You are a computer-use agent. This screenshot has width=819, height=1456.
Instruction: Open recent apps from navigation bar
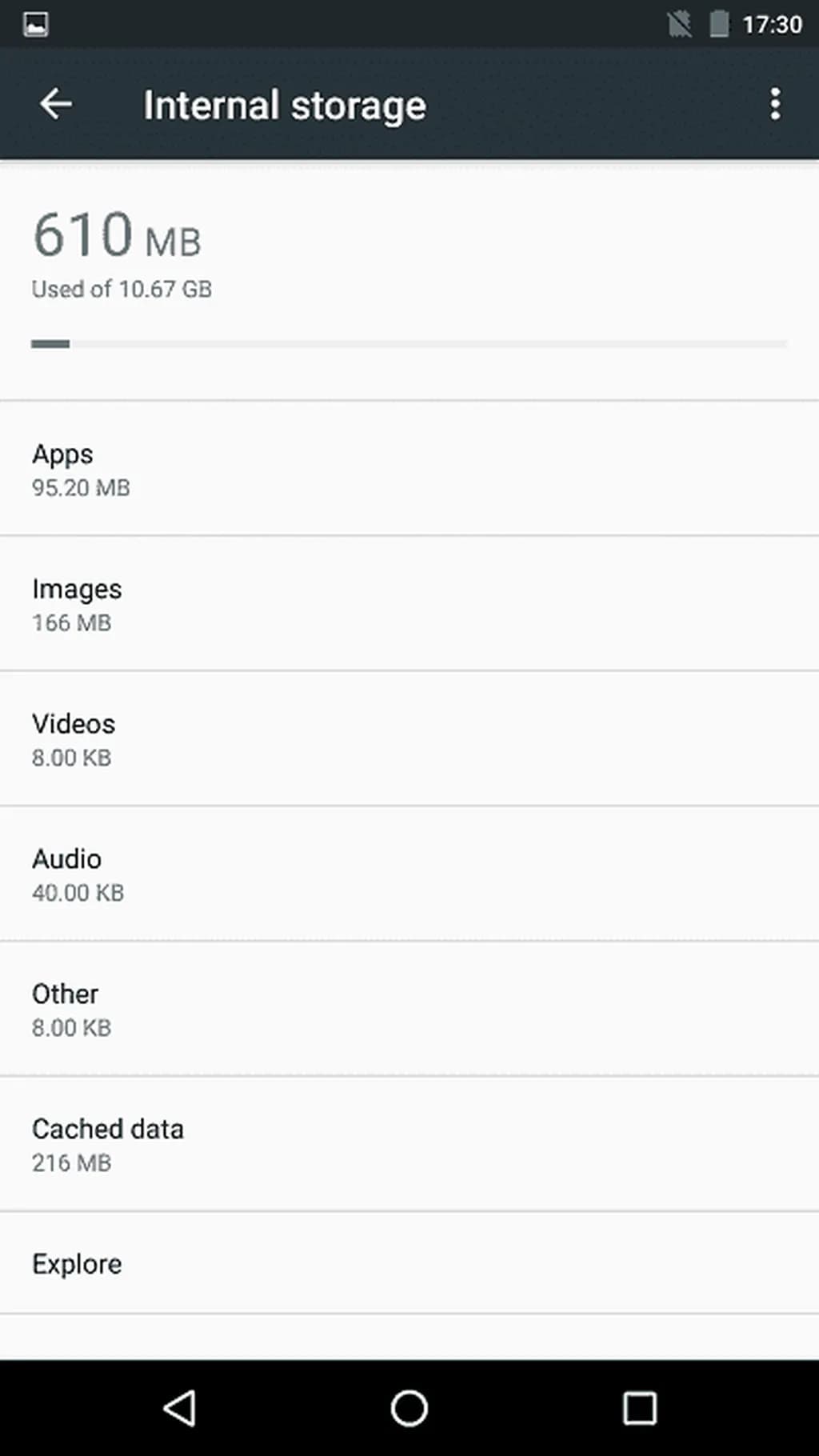pyautogui.click(x=640, y=1408)
